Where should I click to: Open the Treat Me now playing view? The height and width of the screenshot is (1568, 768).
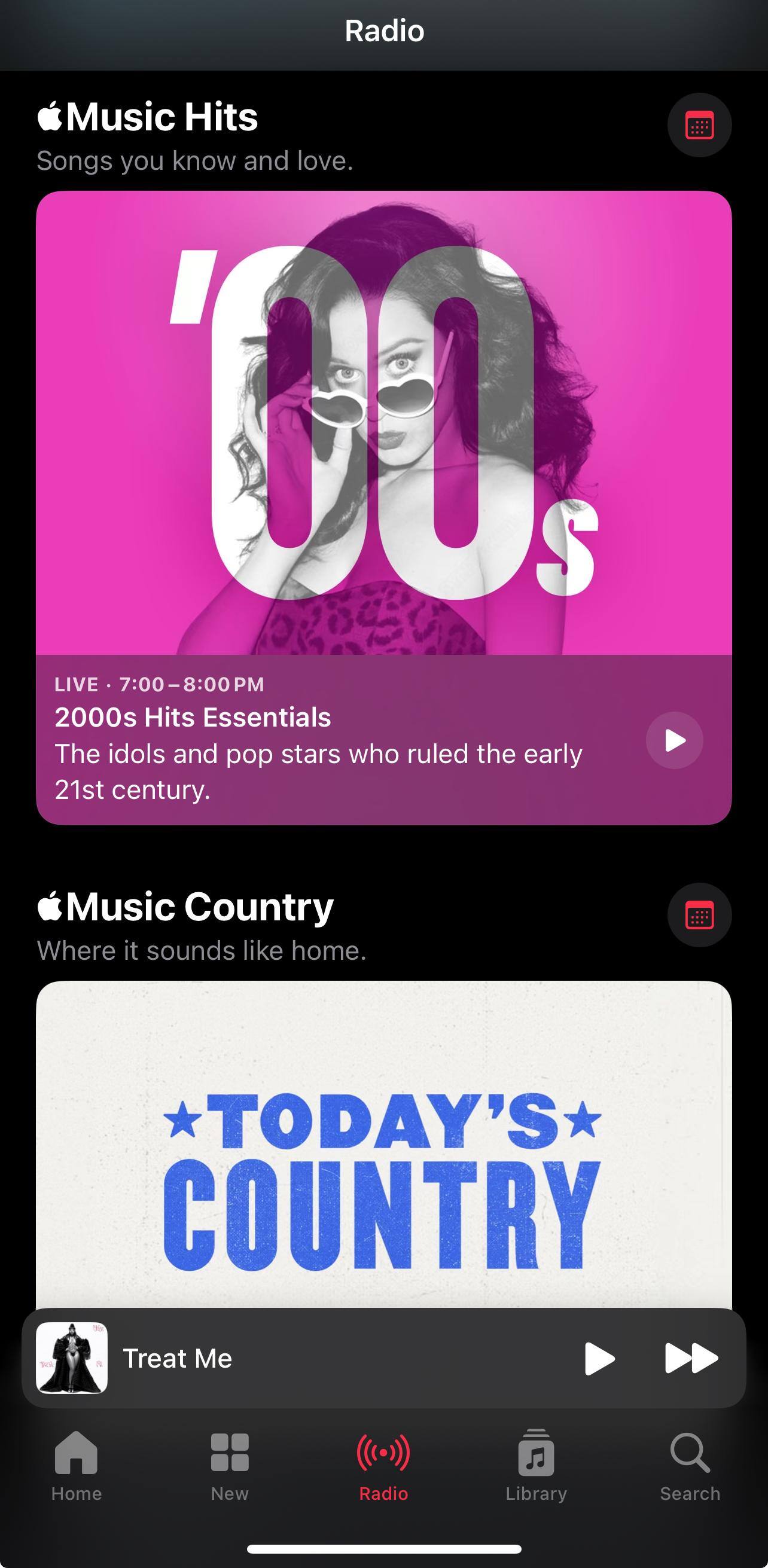[304, 1359]
